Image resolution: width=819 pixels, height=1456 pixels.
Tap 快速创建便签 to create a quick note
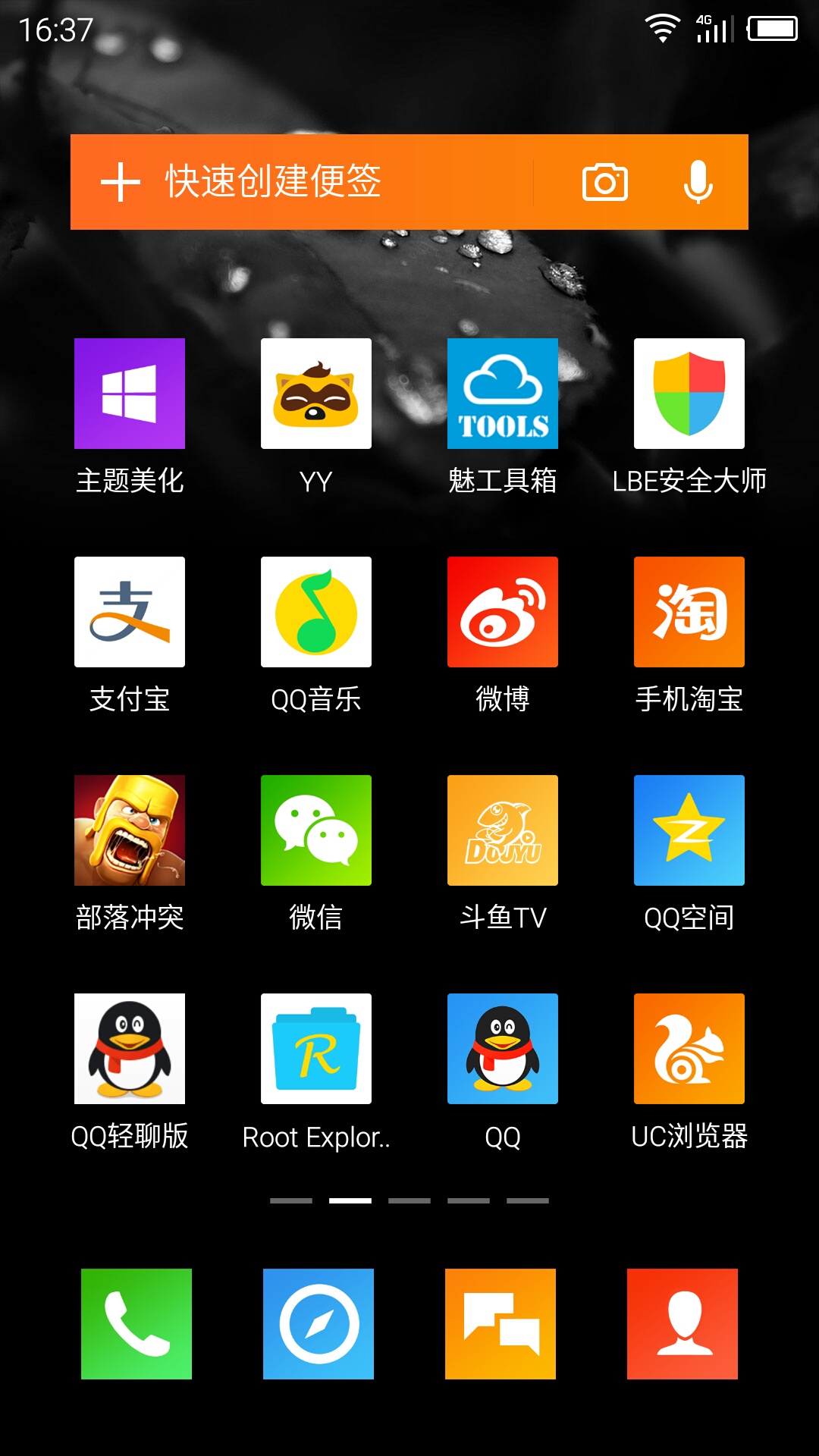click(x=273, y=182)
